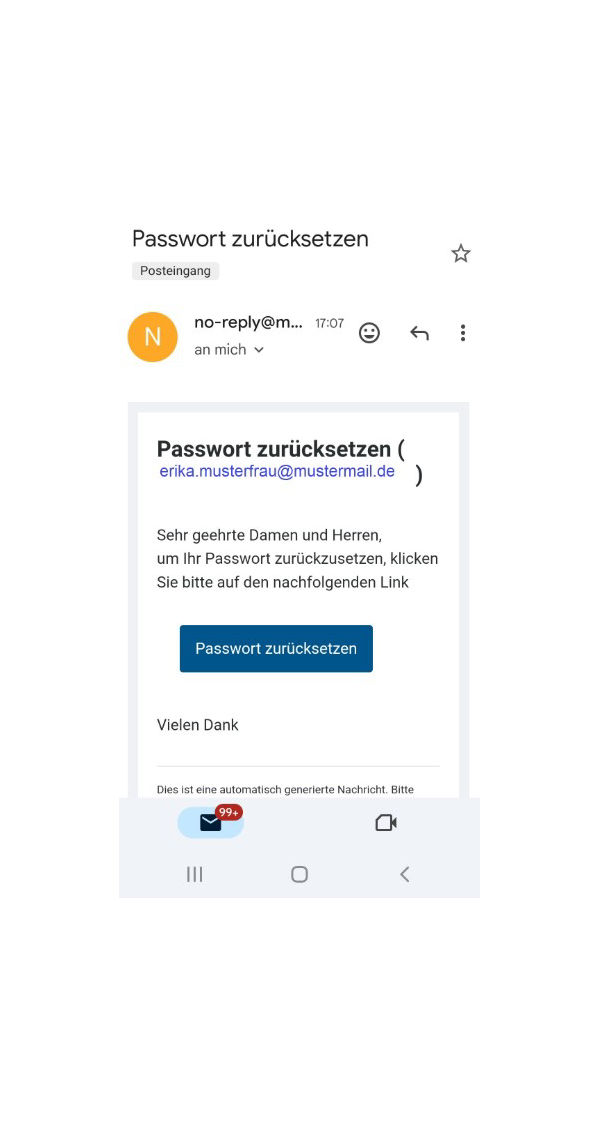Tap the blue 'Passwort zurücksetzen' button
600x1123 pixels.
click(x=276, y=648)
